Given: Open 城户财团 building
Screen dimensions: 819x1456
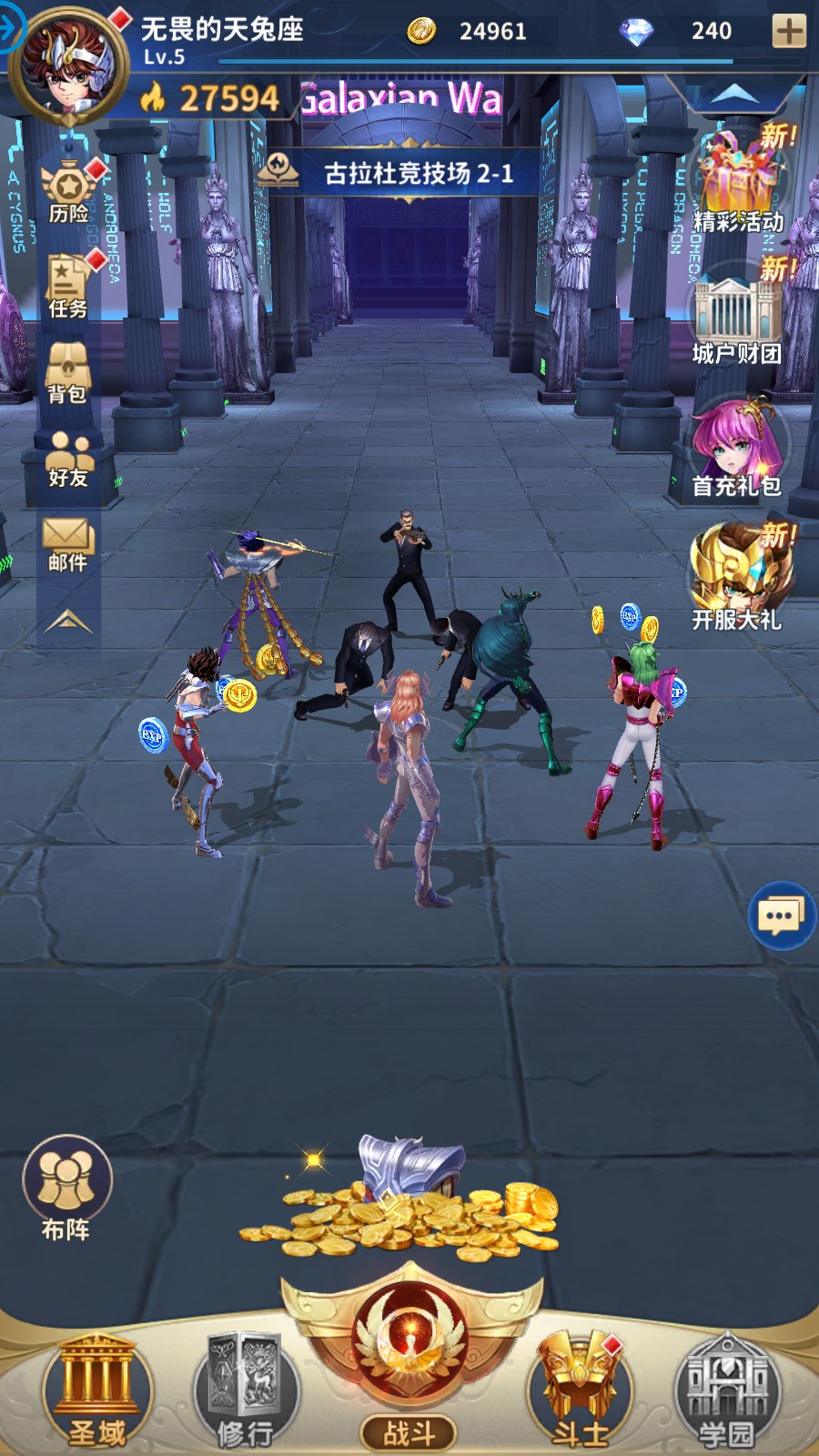Looking at the screenshot, I should (737, 318).
